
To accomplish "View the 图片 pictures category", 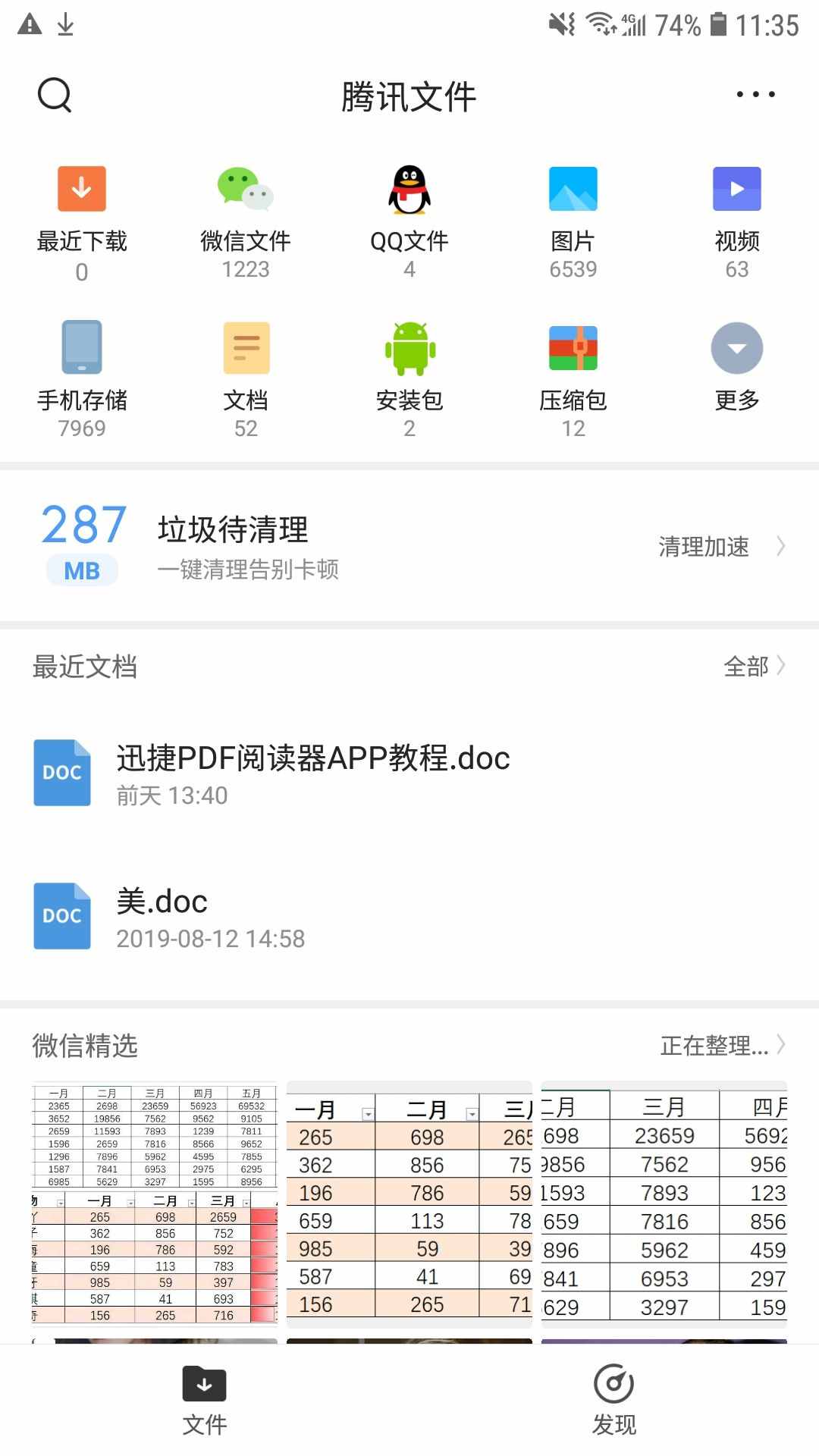I will (x=573, y=211).
